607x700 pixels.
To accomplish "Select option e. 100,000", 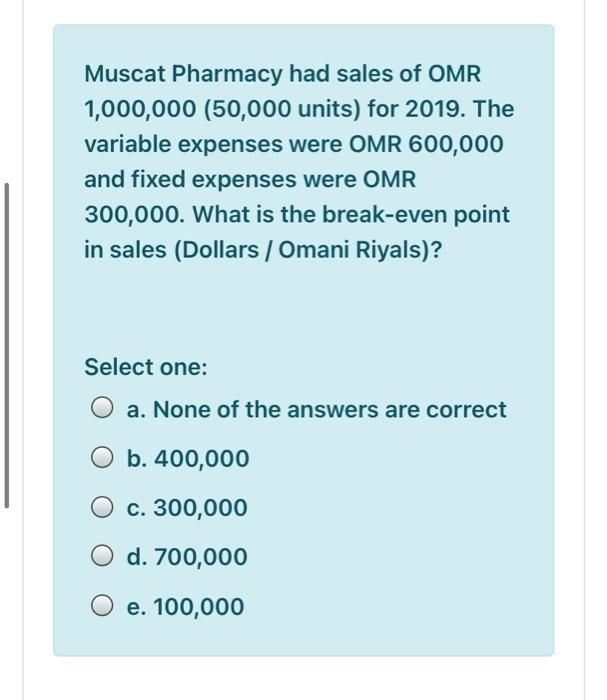I will point(103,606).
